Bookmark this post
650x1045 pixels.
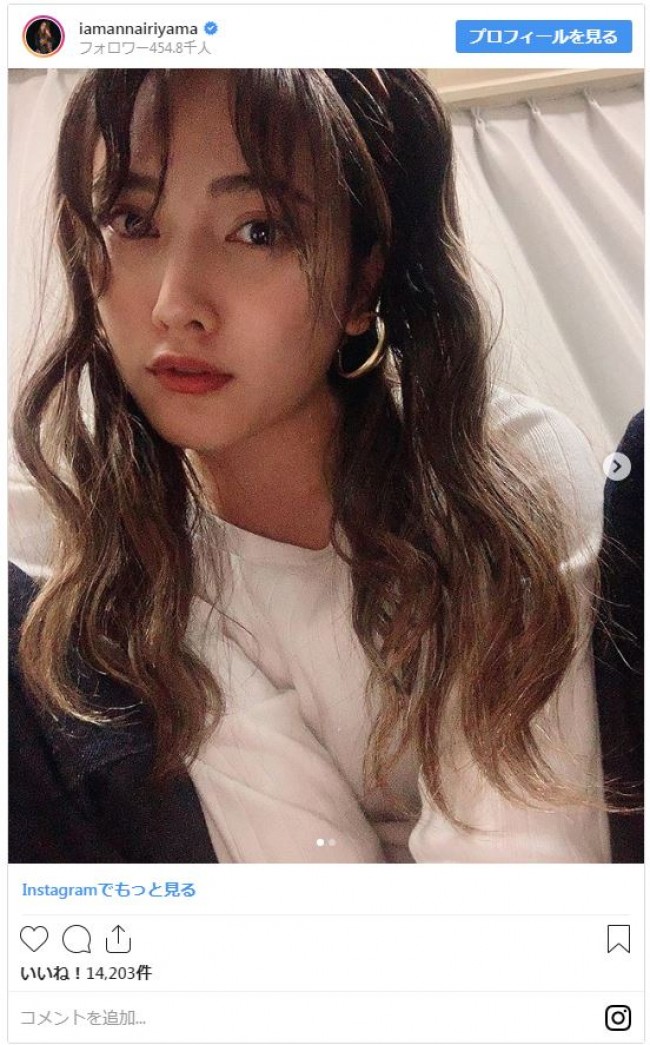pos(618,939)
